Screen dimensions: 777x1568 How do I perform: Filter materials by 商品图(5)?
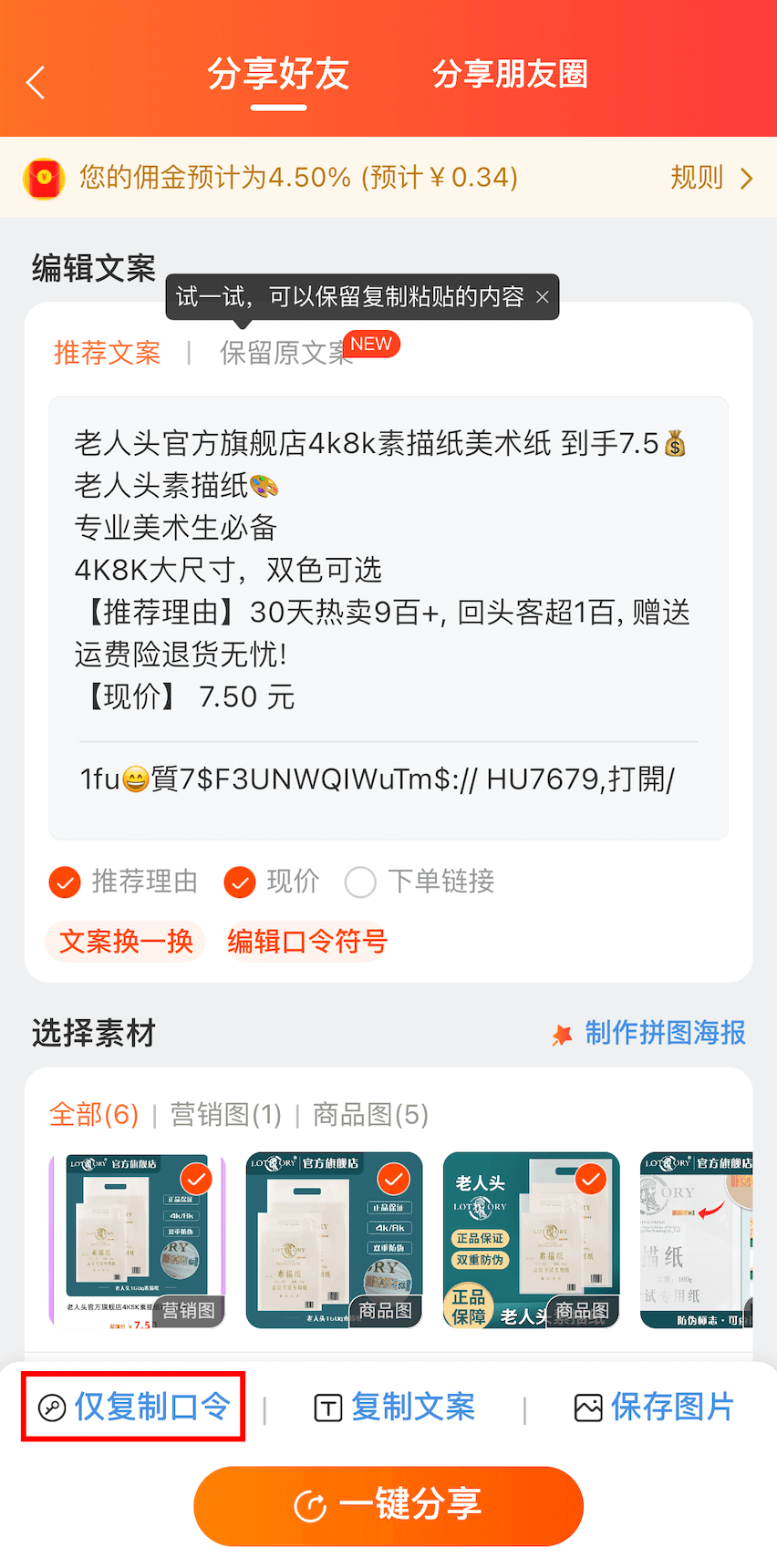click(x=370, y=1114)
